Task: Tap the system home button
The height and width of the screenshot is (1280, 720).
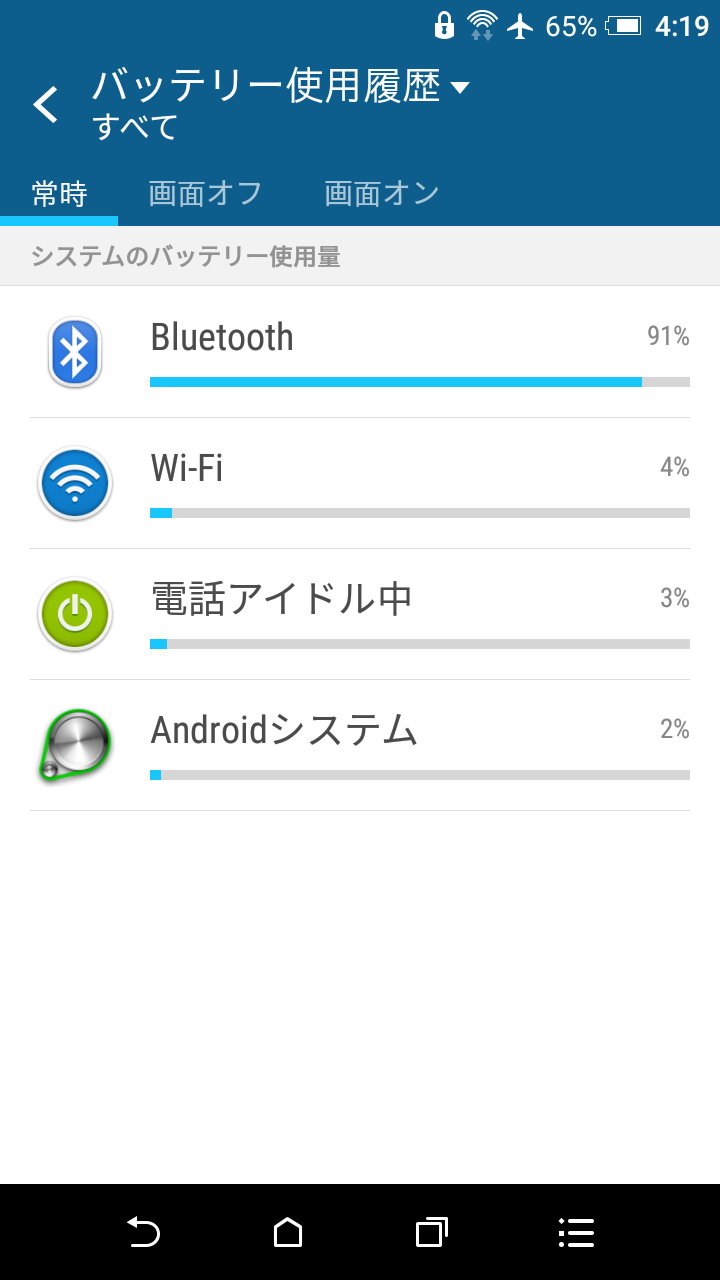Action: tap(288, 1232)
